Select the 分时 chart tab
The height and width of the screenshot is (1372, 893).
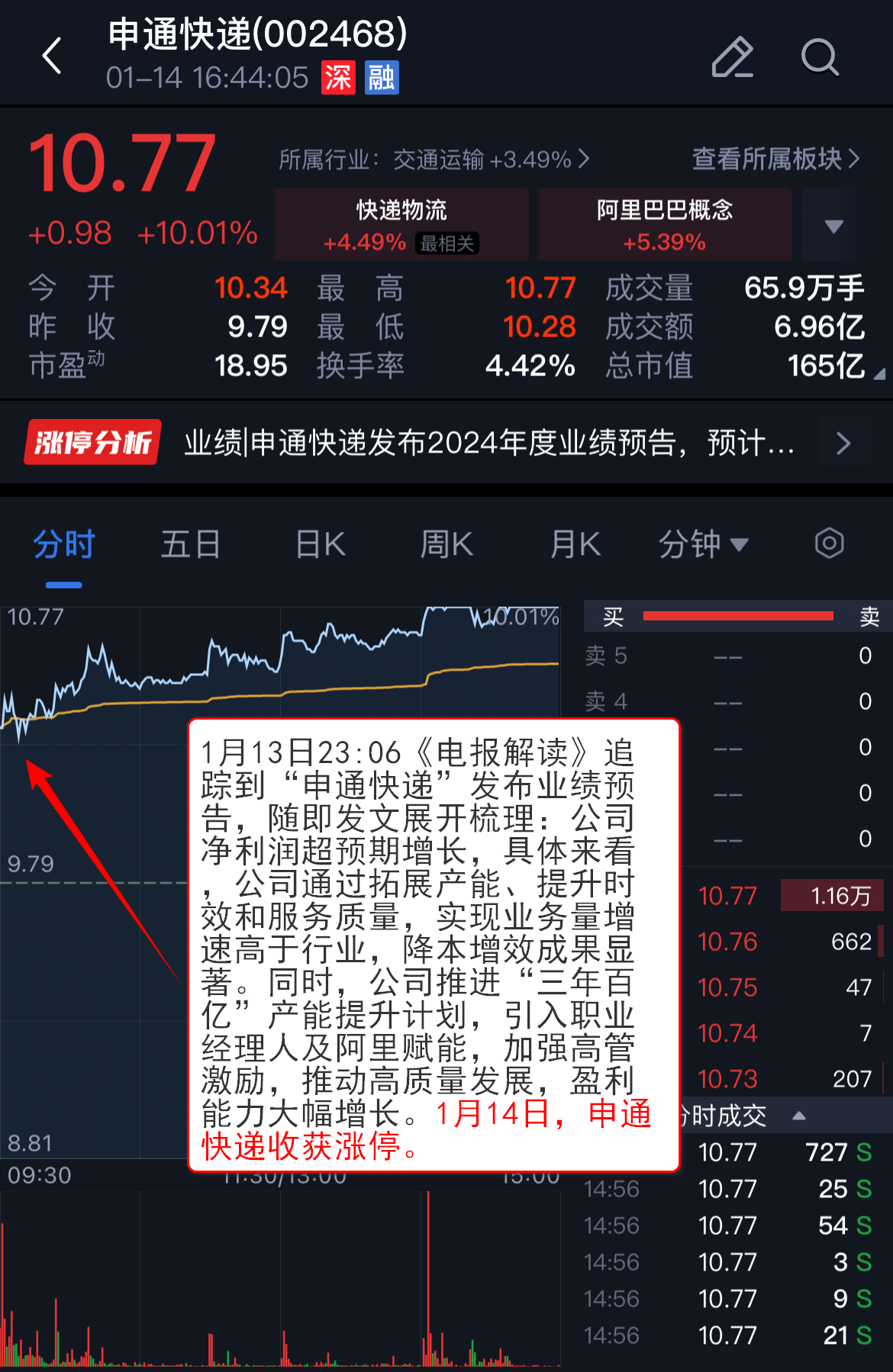[x=64, y=545]
